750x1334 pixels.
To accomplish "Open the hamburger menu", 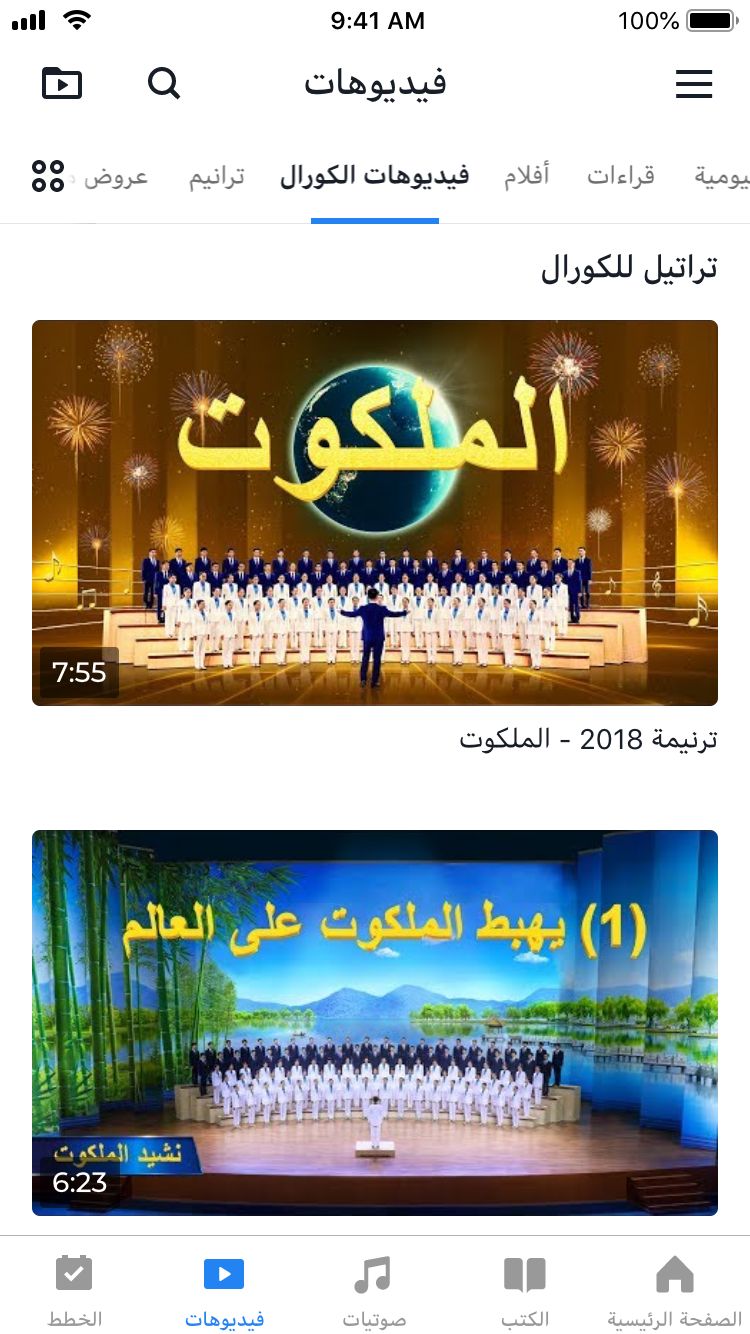I will click(694, 84).
